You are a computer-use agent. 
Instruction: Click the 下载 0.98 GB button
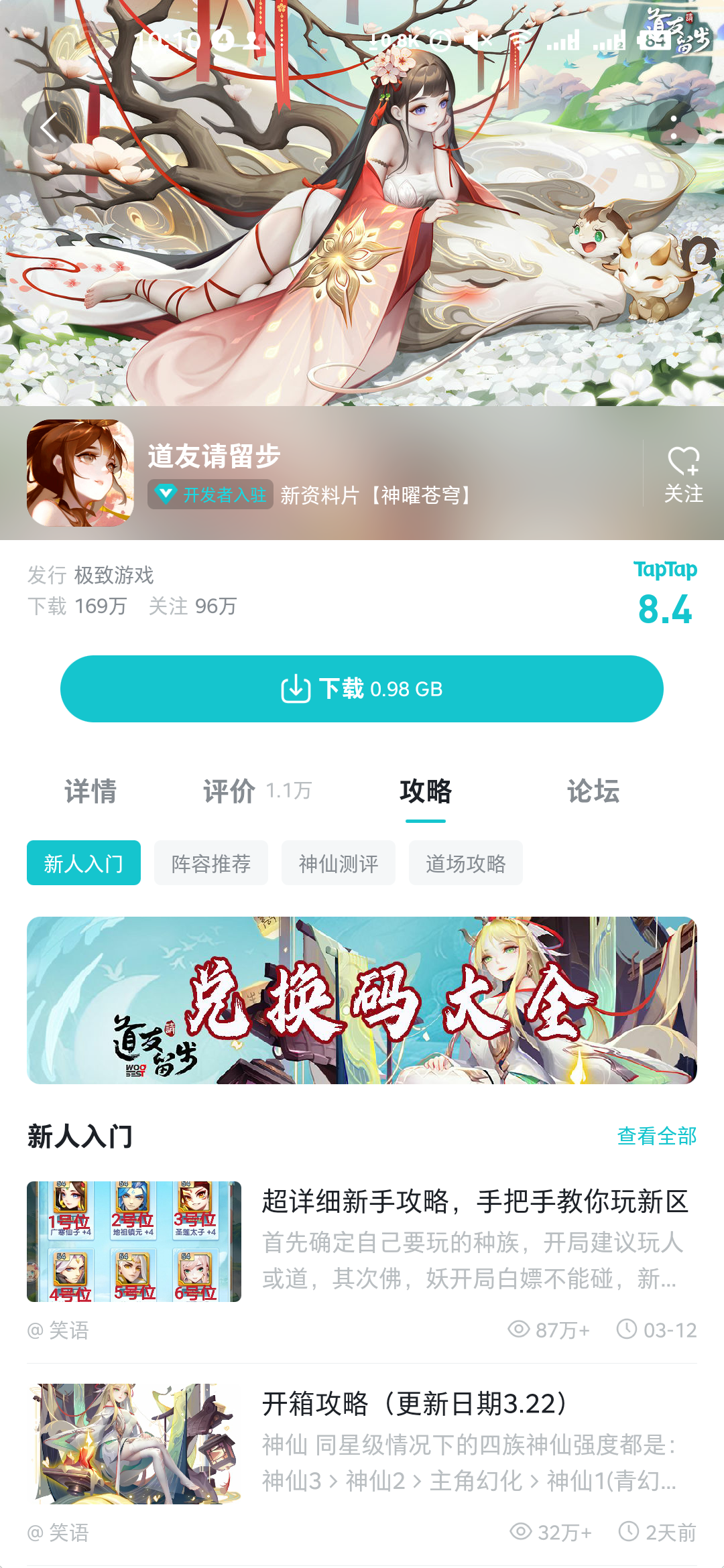362,688
